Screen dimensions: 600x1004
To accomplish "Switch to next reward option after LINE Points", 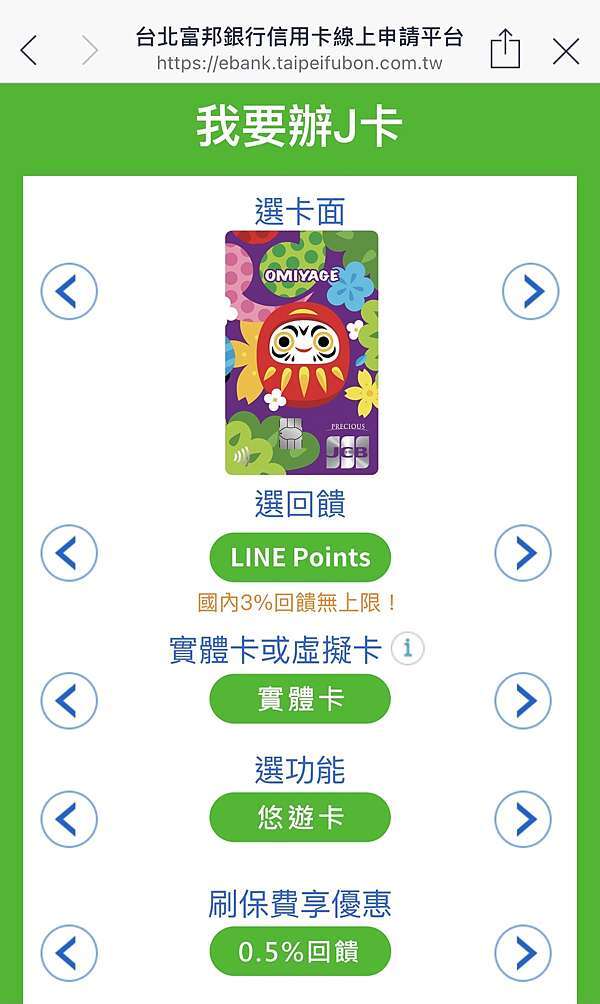I will pyautogui.click(x=523, y=553).
